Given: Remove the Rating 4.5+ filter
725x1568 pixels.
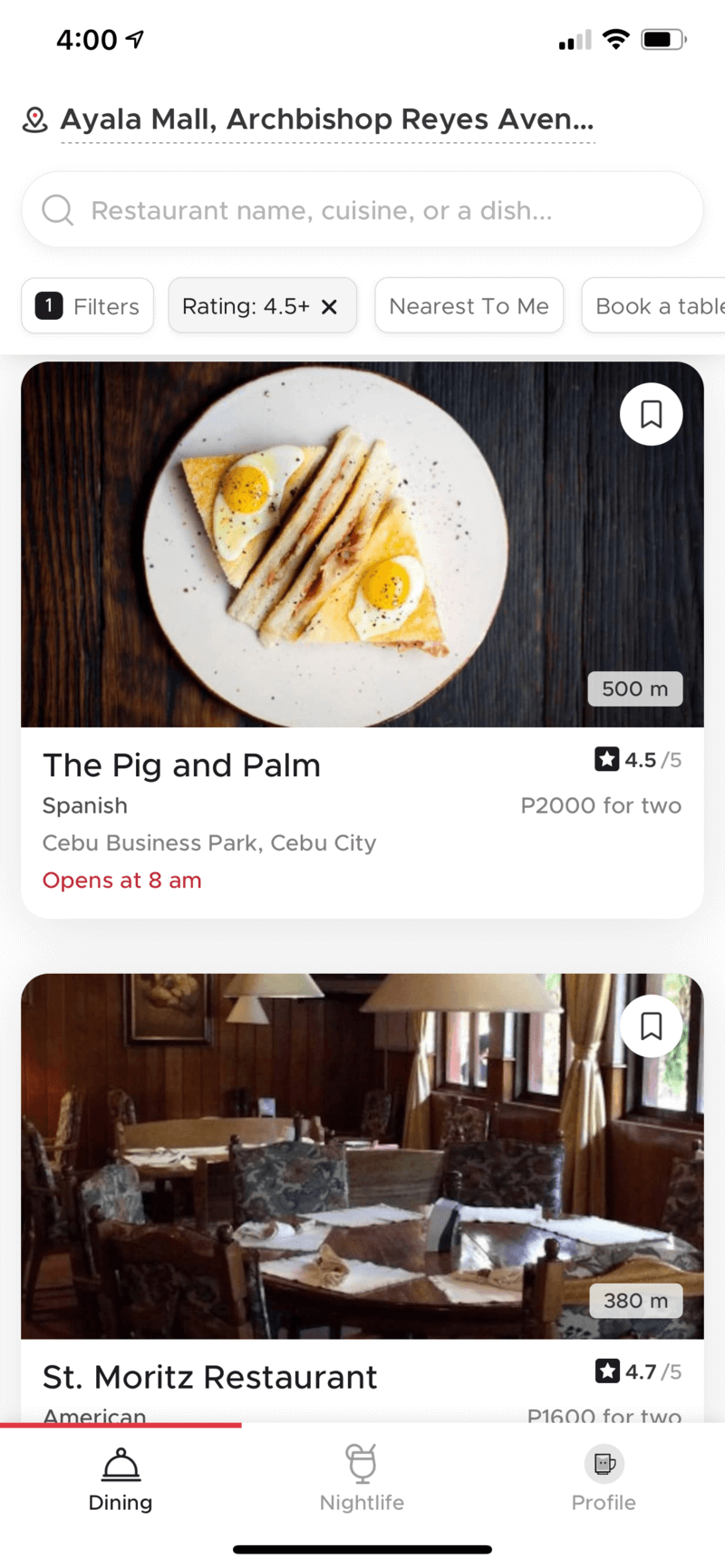Looking at the screenshot, I should pos(330,307).
